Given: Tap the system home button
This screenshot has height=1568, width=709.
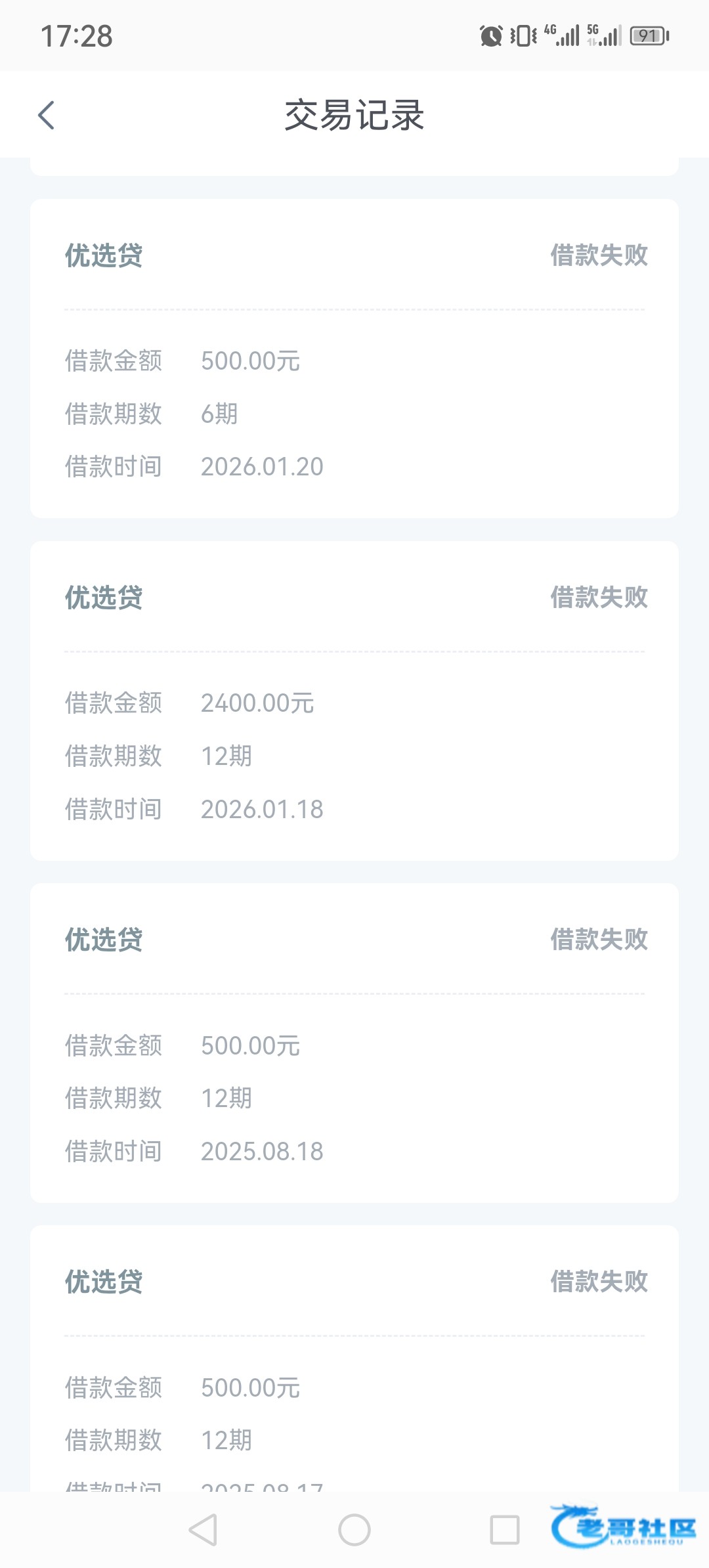Looking at the screenshot, I should [x=354, y=1530].
